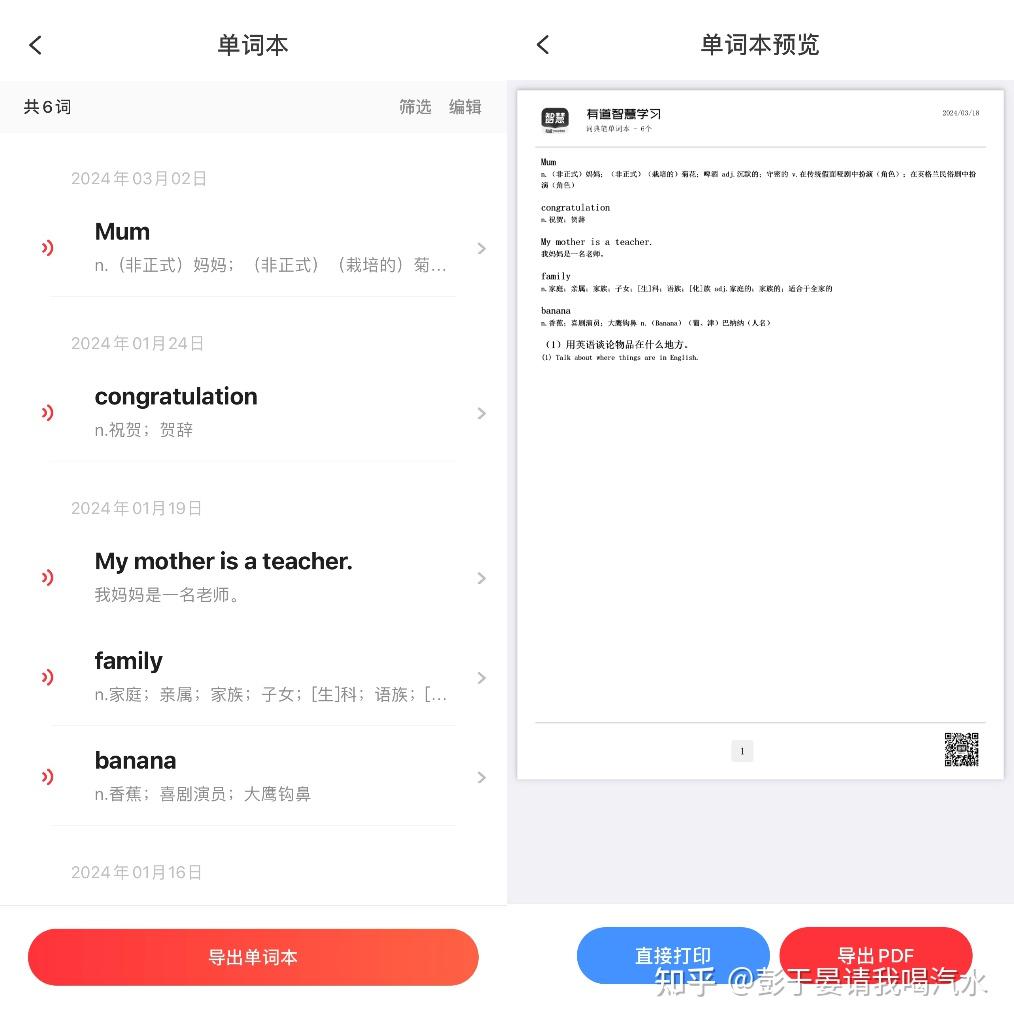
Task: Tap 编辑 to edit the word list
Action: click(x=465, y=107)
